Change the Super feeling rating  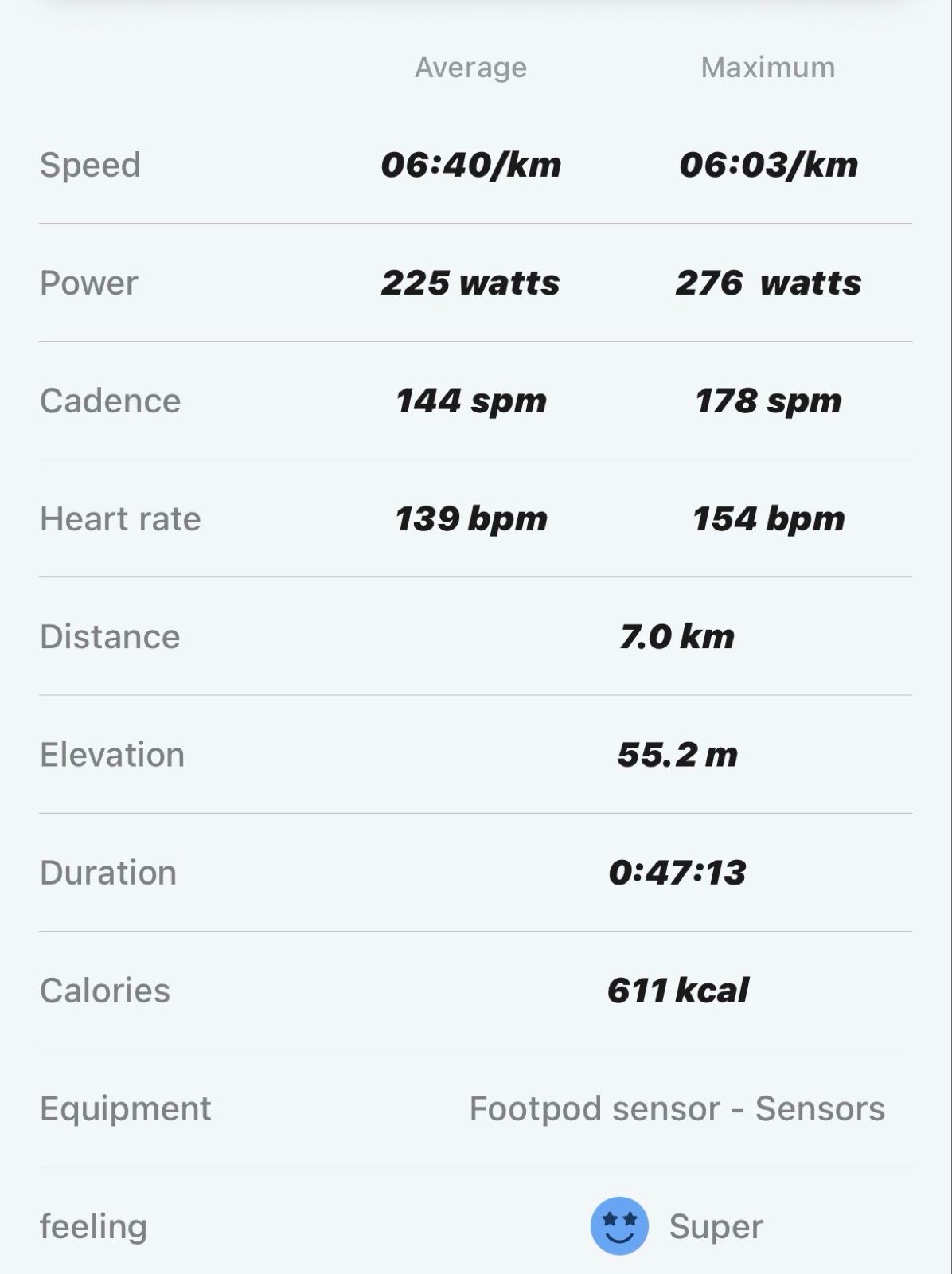coord(677,1226)
